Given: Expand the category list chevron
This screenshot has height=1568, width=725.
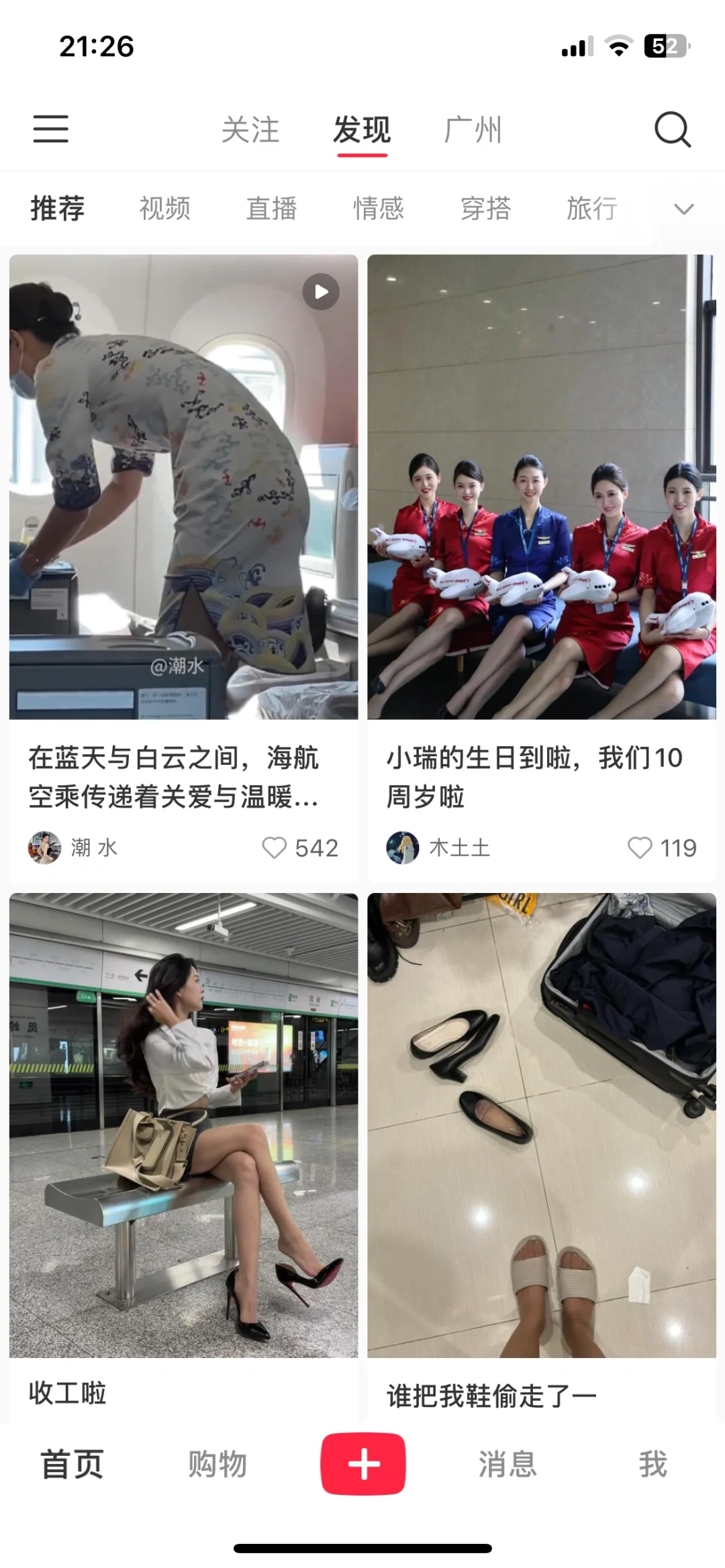Looking at the screenshot, I should (x=683, y=209).
